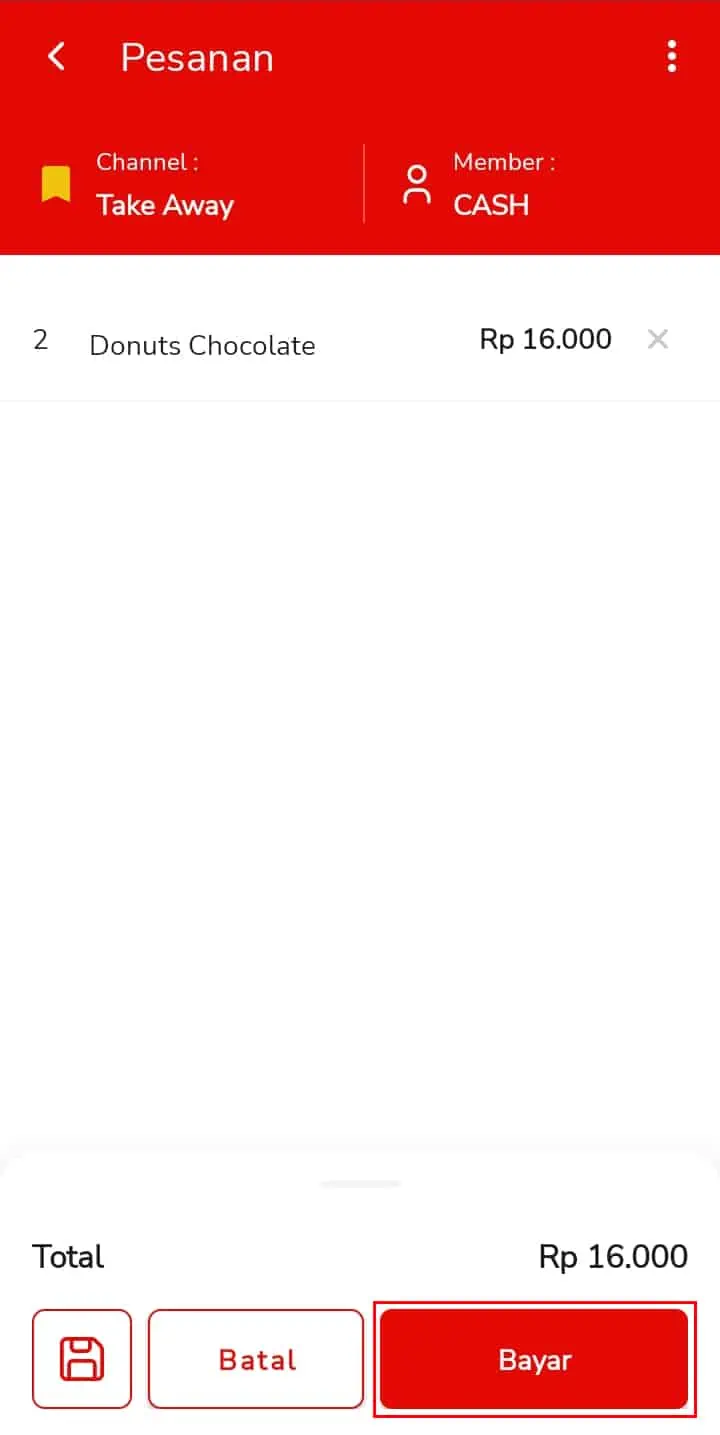Image resolution: width=720 pixels, height=1435 pixels.
Task: Cancel the order with Batal
Action: coord(256,1359)
